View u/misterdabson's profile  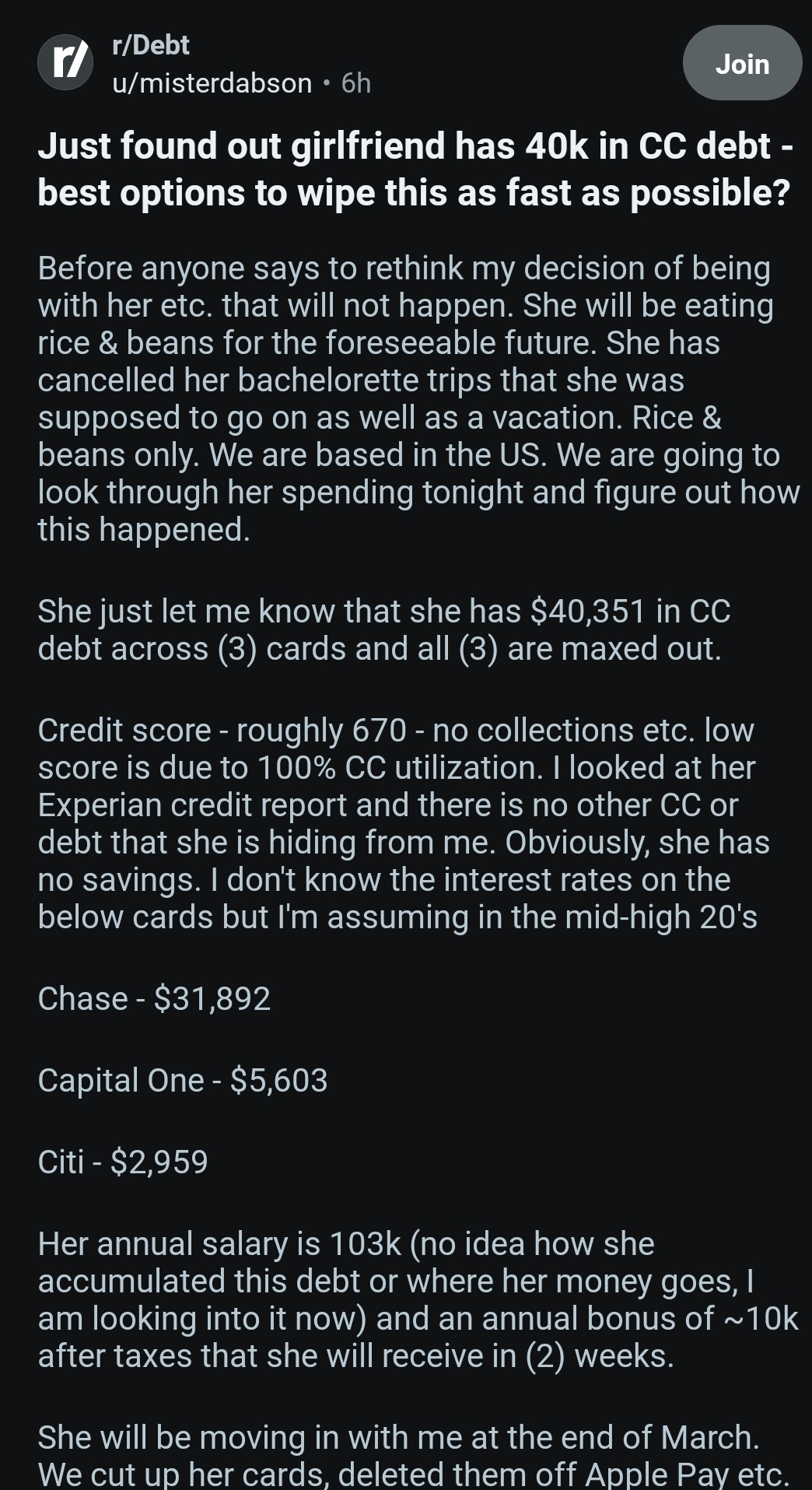tap(212, 82)
